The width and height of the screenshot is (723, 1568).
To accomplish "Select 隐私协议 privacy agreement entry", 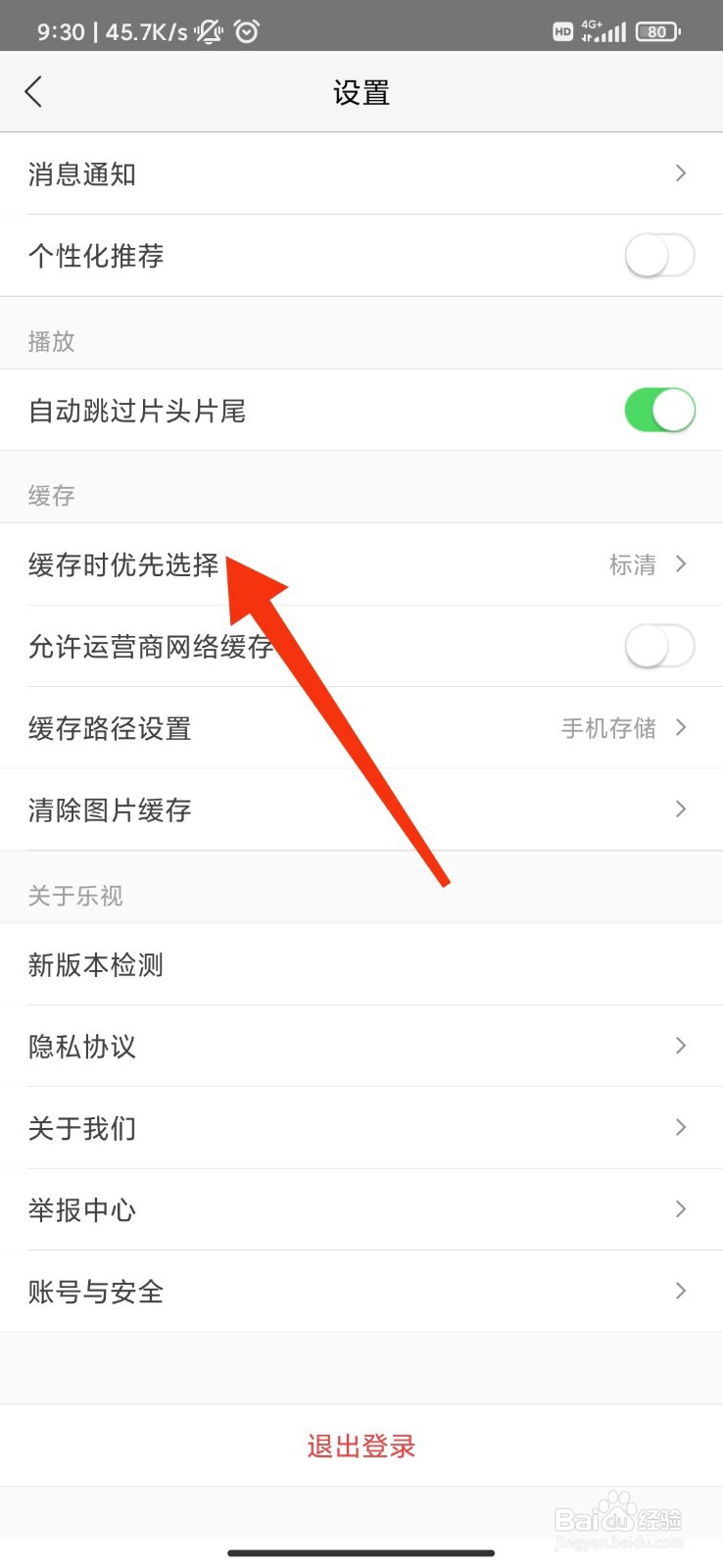I will tap(361, 1046).
